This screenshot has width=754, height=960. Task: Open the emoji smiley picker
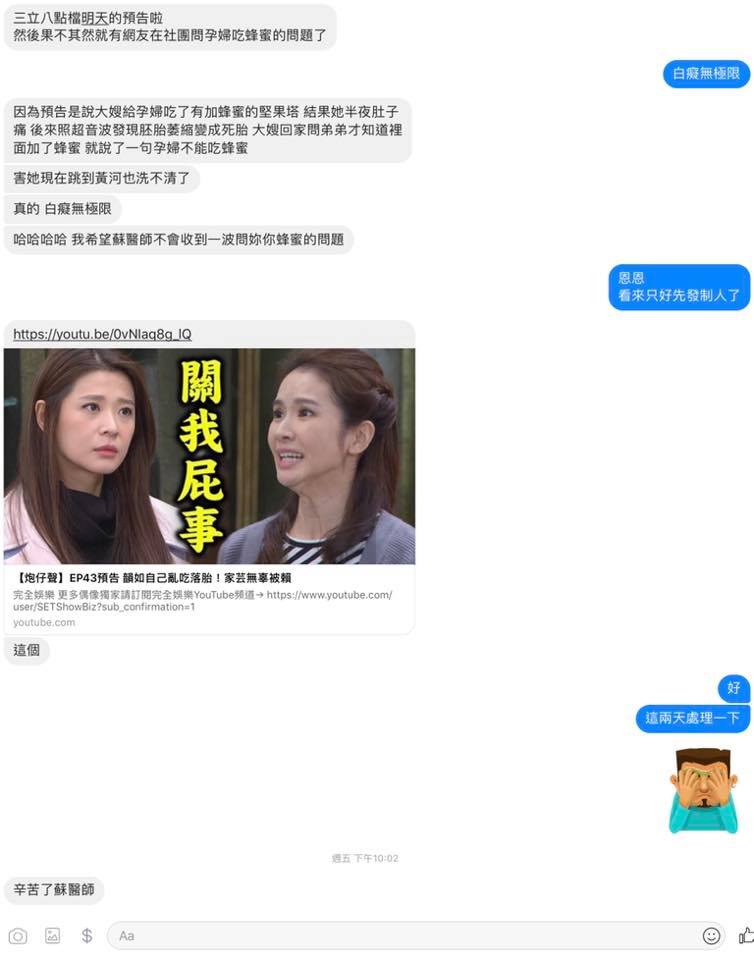pos(711,936)
